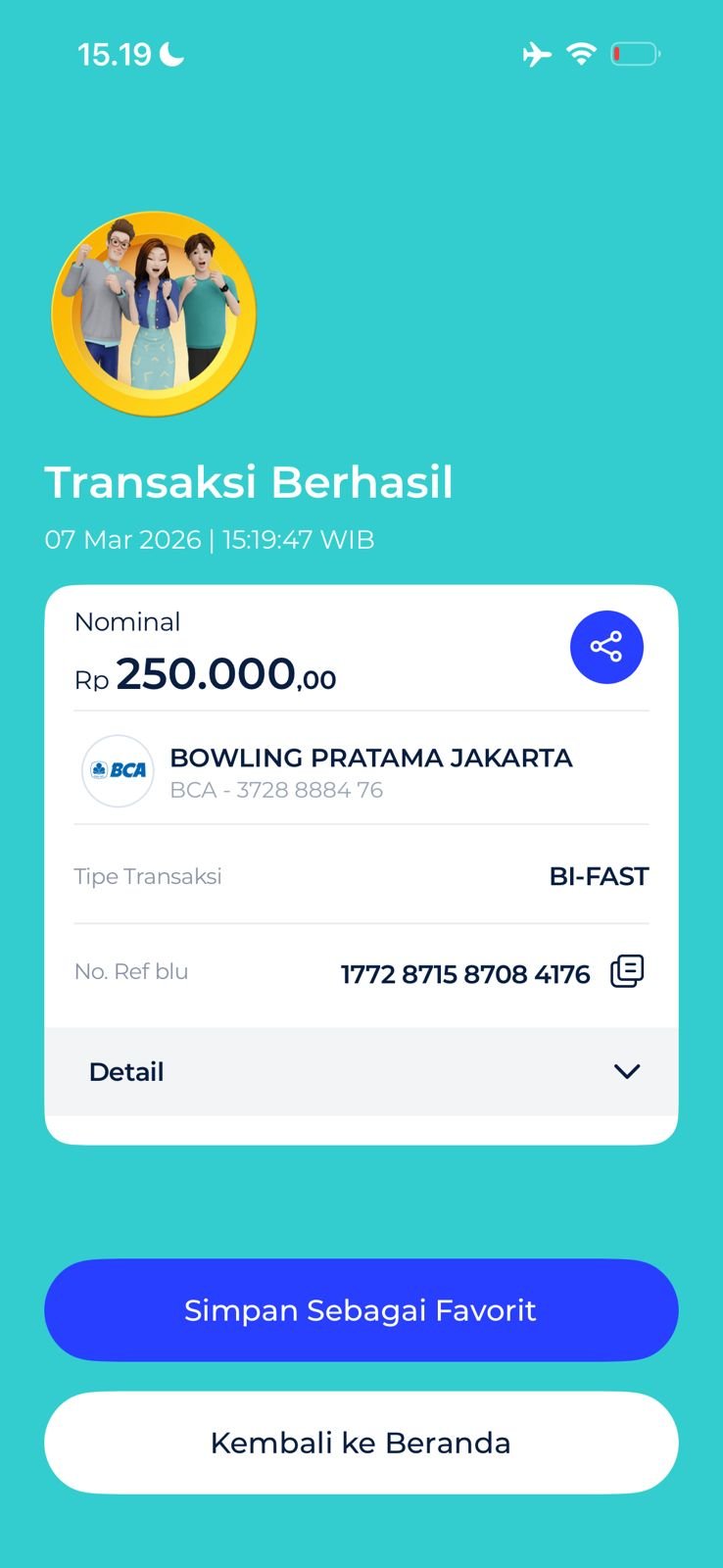This screenshot has width=723, height=1568.
Task: Go back with Kembali ke Beranda
Action: [361, 1443]
